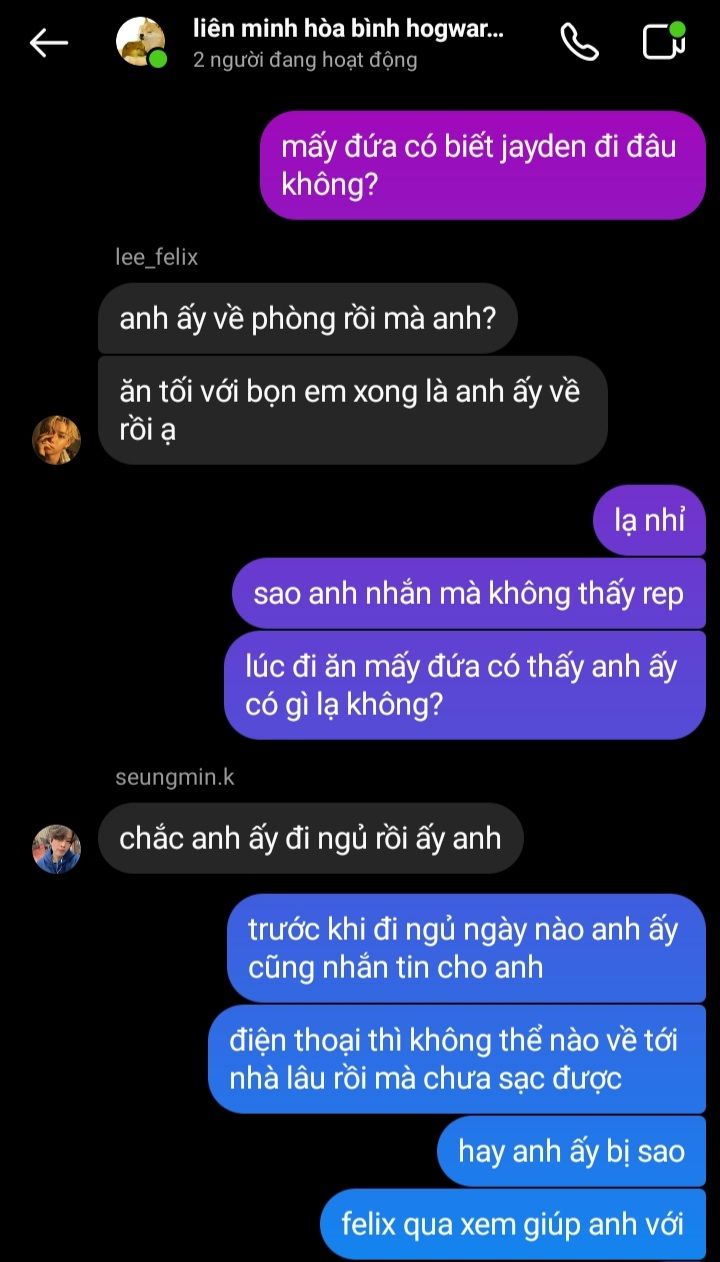
Task: Open seungmin.k's profile picture
Action: point(57,849)
